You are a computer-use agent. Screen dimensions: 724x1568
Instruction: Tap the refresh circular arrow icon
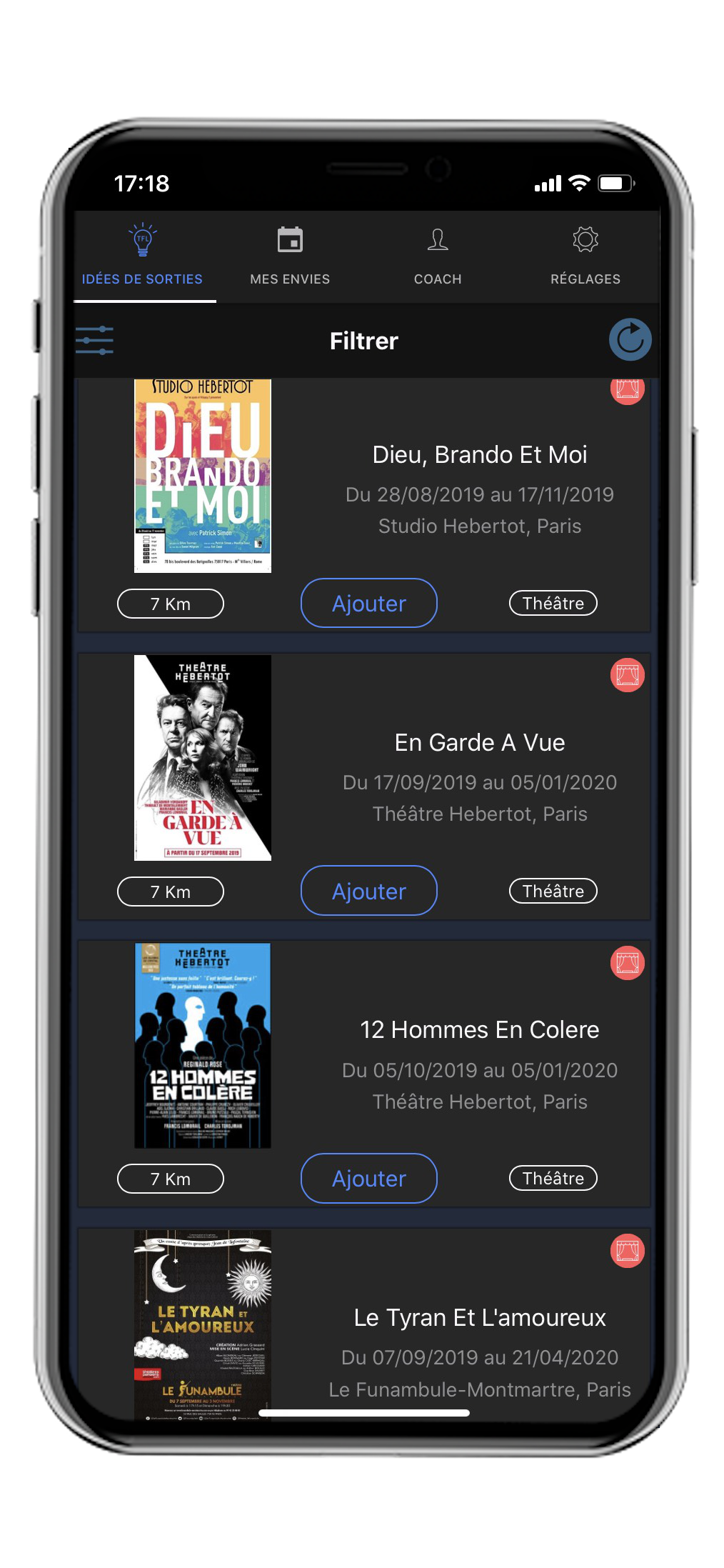(x=630, y=339)
